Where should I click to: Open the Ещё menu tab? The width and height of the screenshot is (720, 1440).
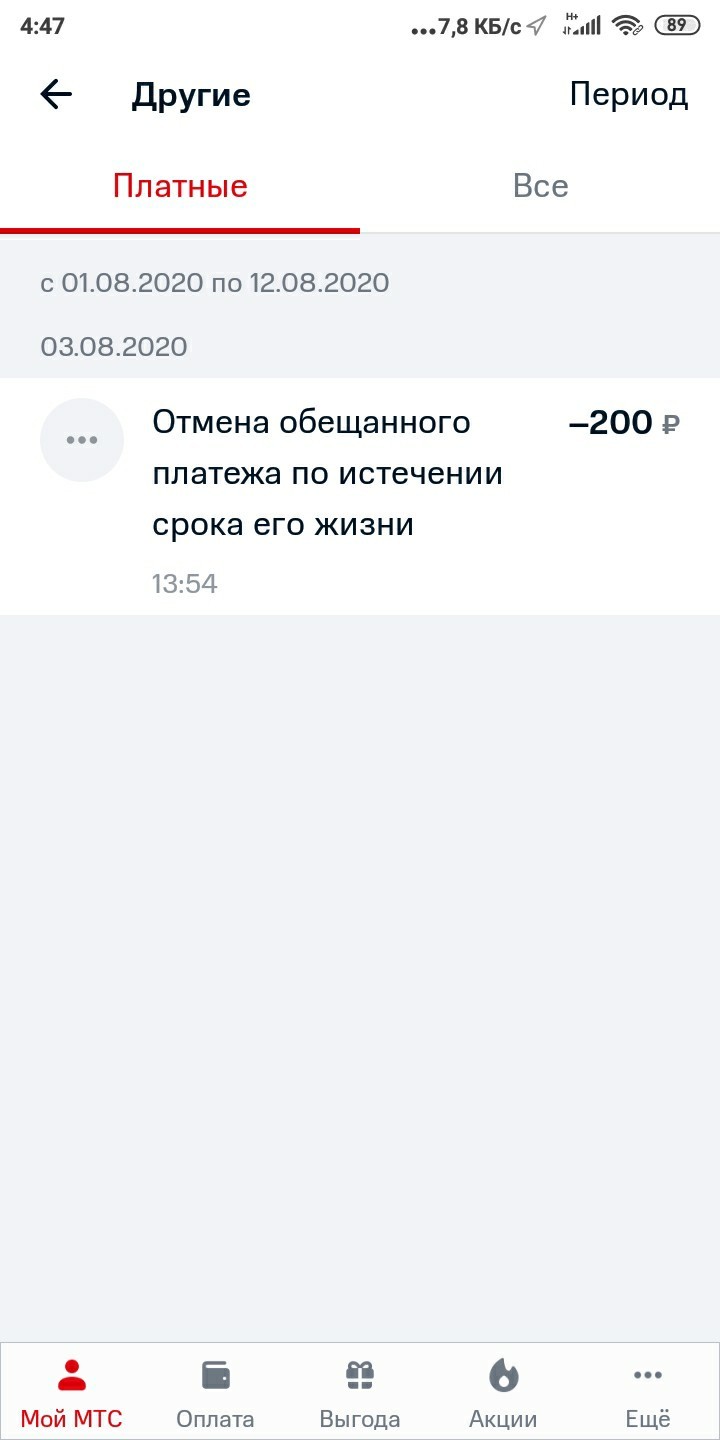pyautogui.click(x=647, y=1394)
